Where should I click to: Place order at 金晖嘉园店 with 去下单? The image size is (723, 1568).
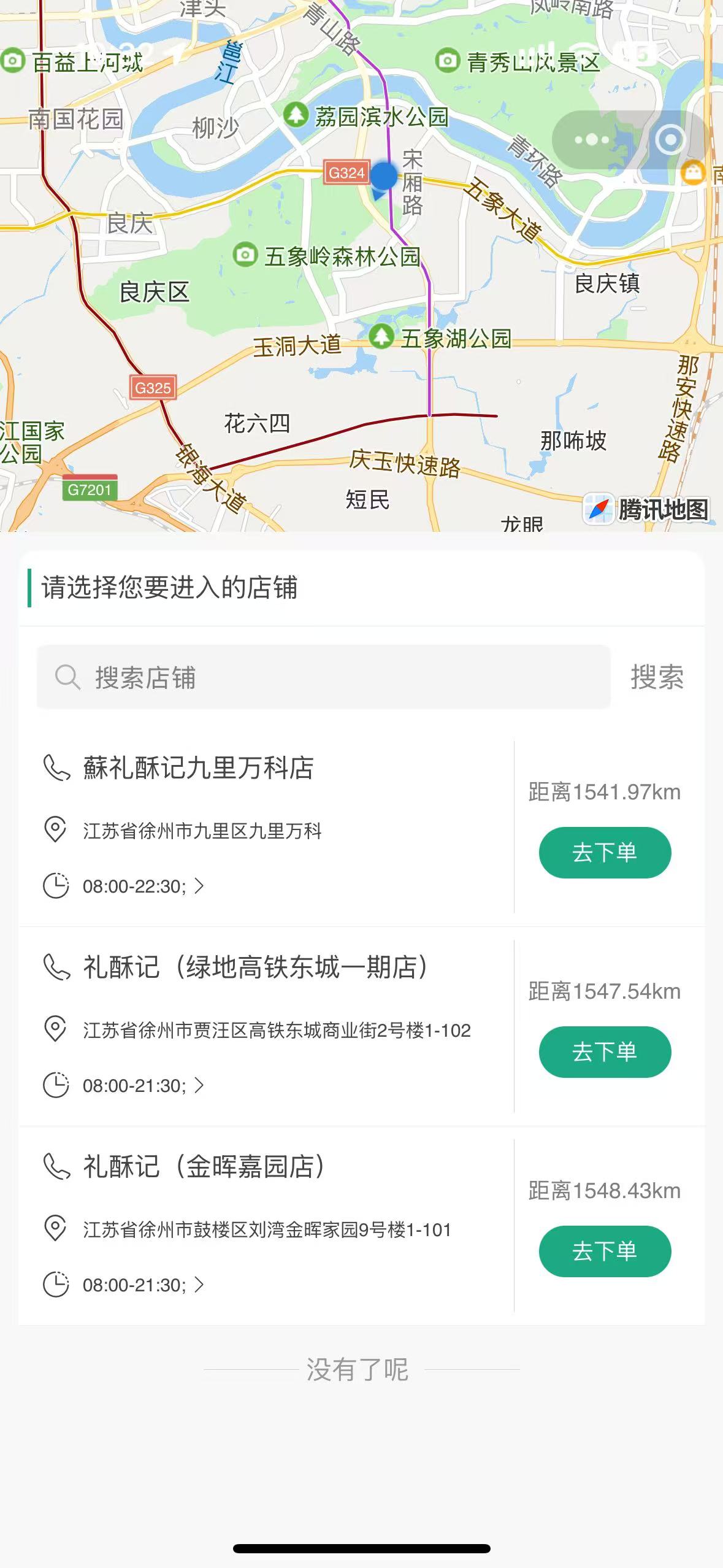[605, 1251]
